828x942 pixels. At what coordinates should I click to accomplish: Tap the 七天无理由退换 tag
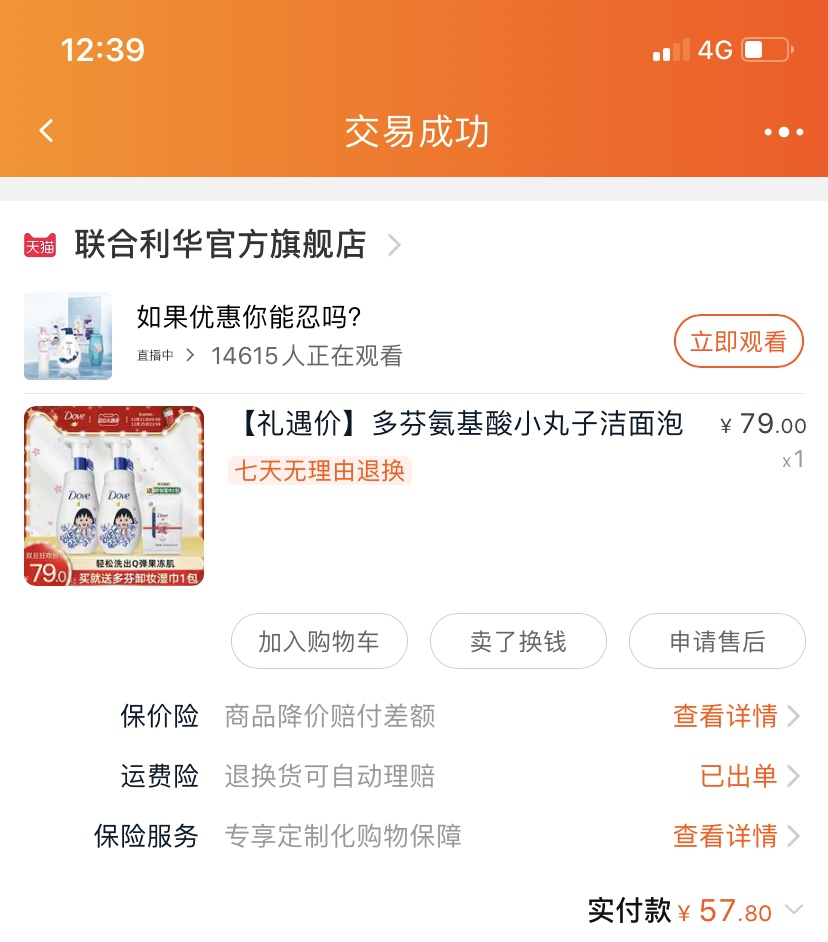click(318, 470)
